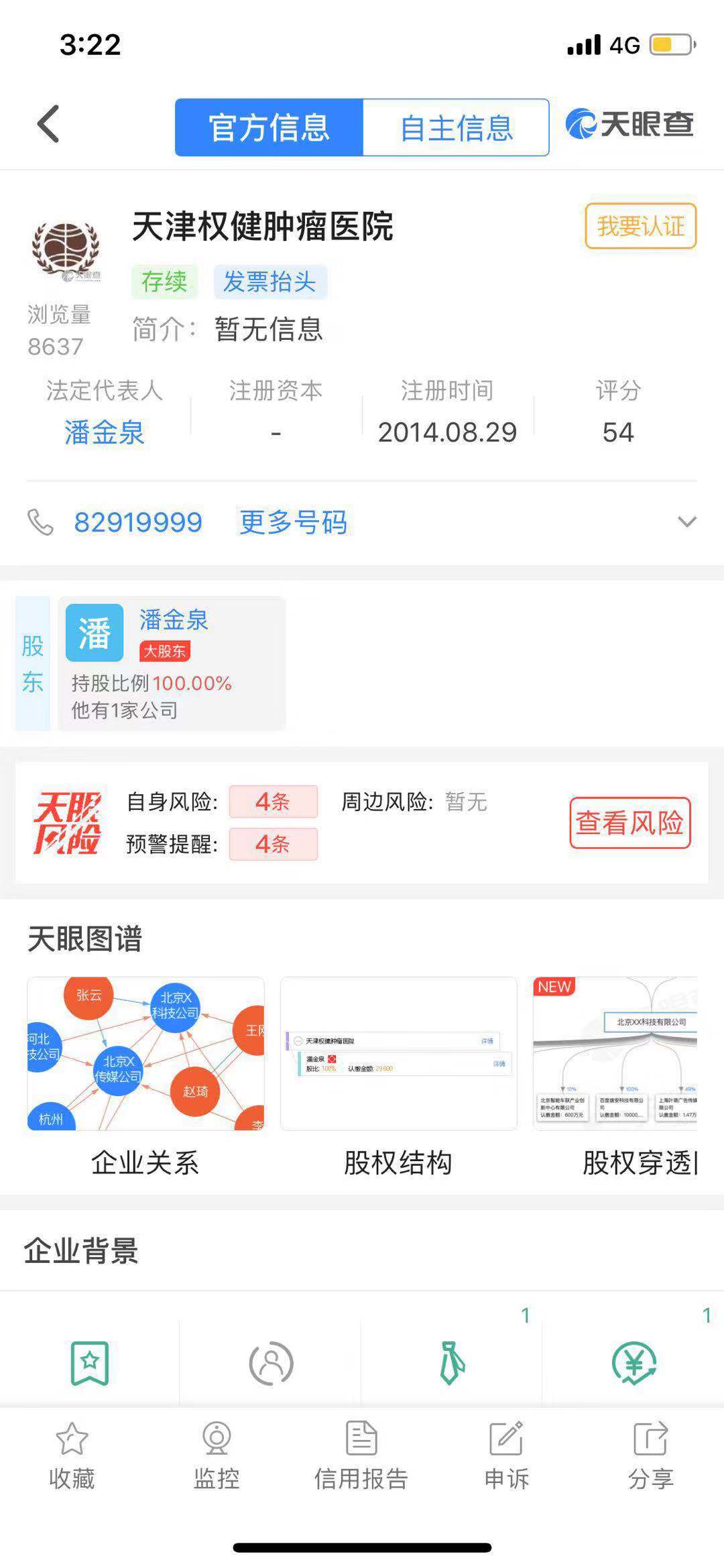Open the 企业关系 graph

click(145, 1054)
